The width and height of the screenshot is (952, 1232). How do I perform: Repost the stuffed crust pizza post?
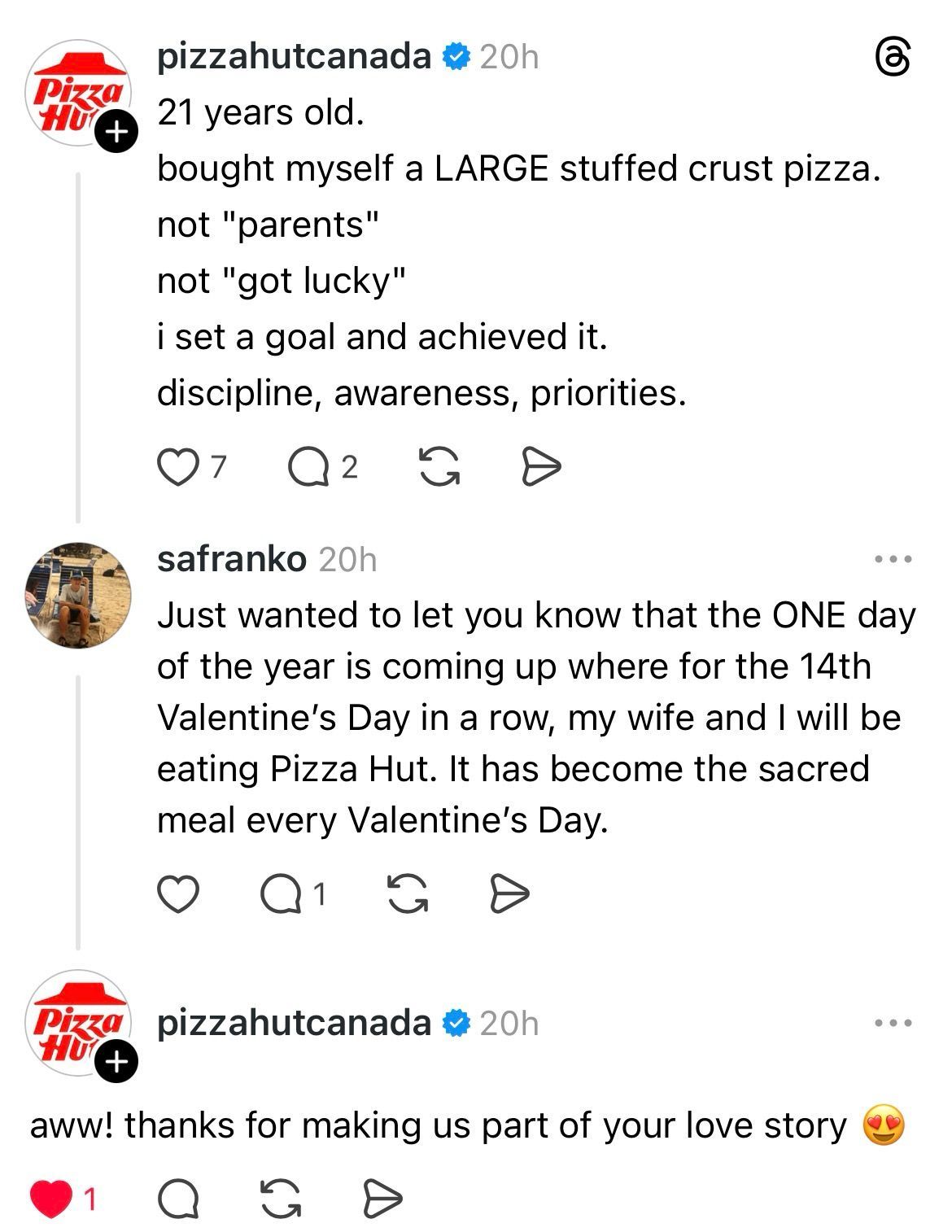(x=439, y=467)
